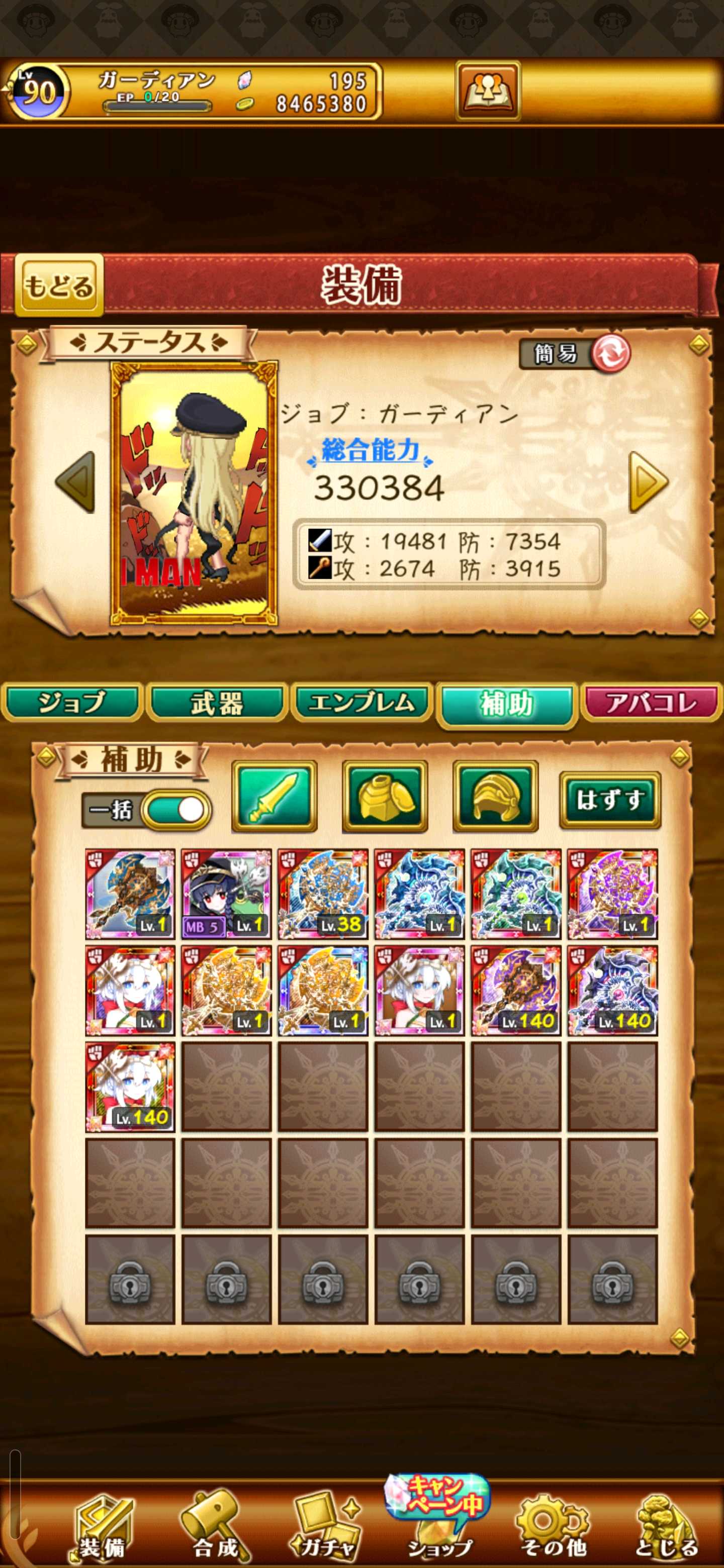Select the sword weapon filter icon
The width and height of the screenshot is (724, 1568).
click(275, 796)
